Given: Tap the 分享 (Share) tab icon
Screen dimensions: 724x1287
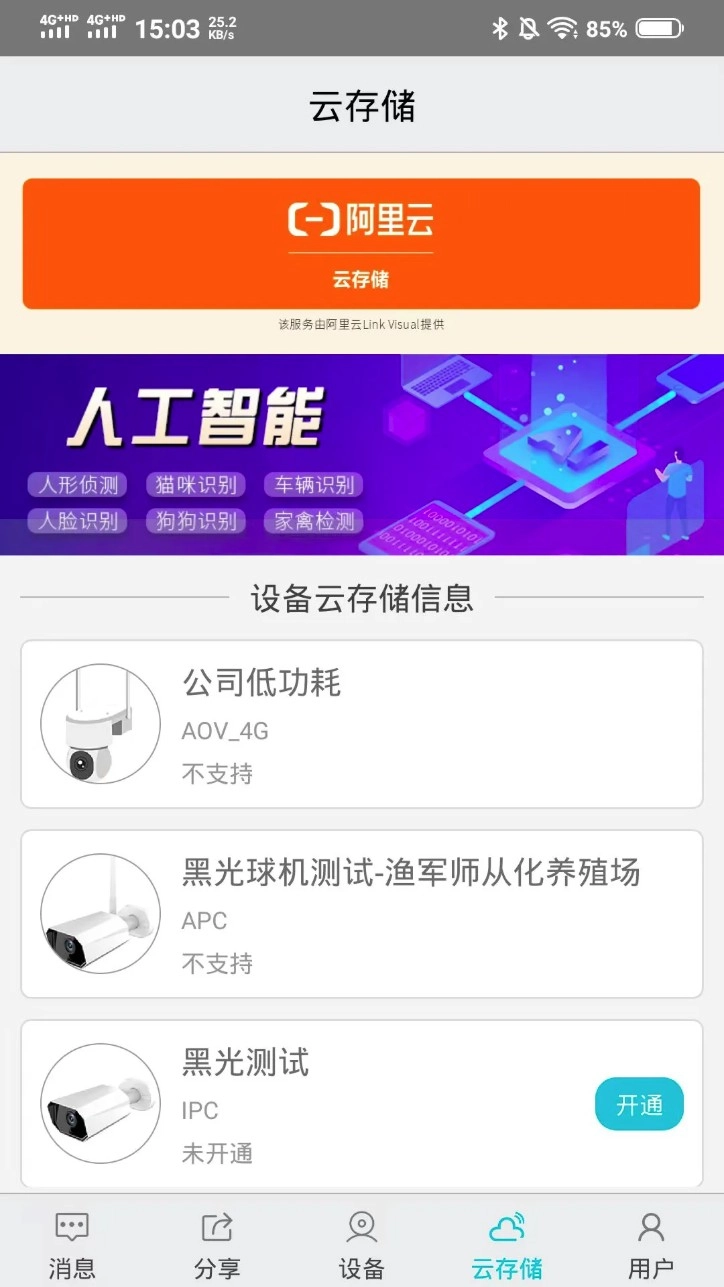Looking at the screenshot, I should coord(216,1227).
